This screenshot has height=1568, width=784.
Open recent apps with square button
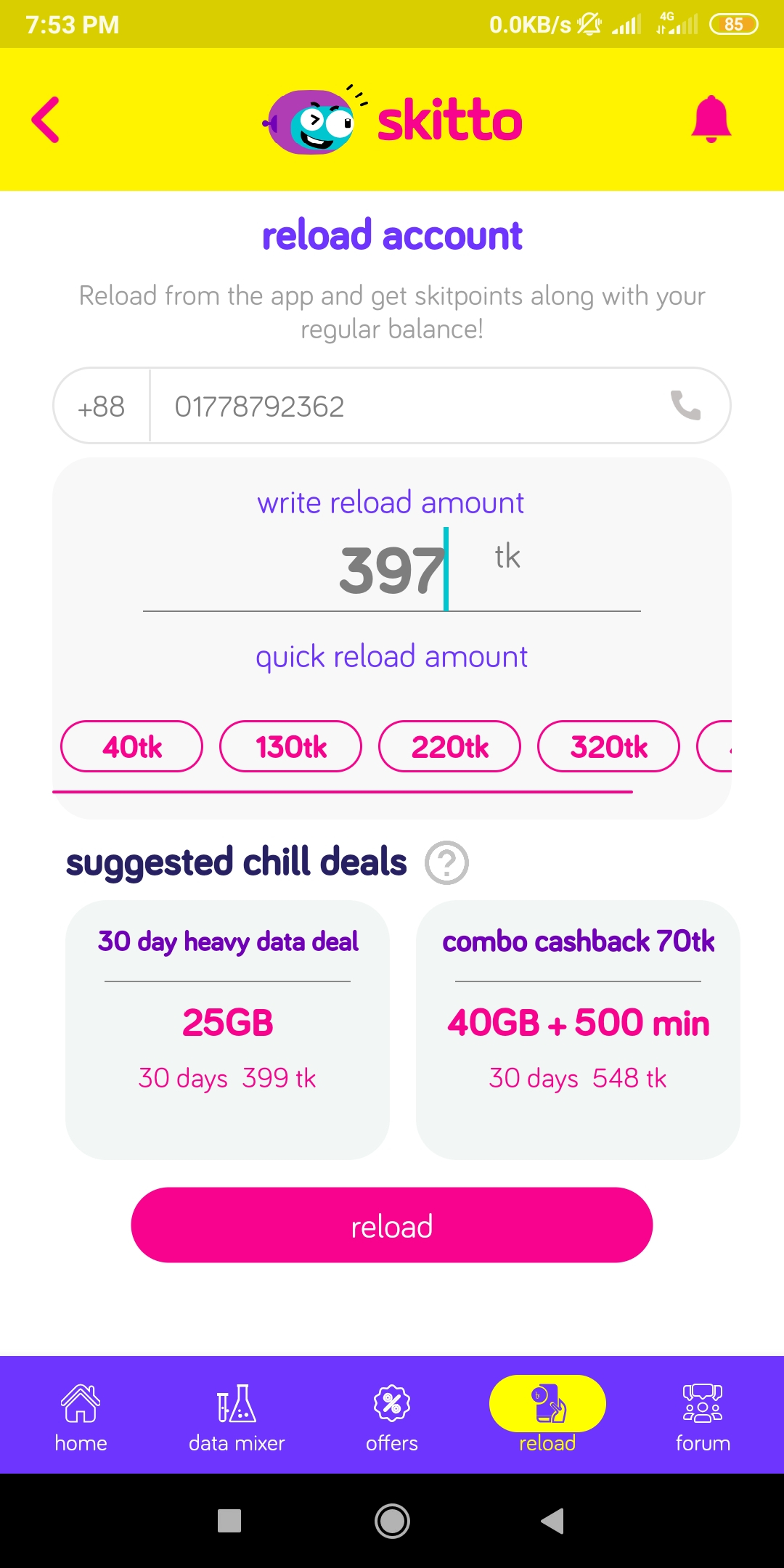pos(229,1521)
